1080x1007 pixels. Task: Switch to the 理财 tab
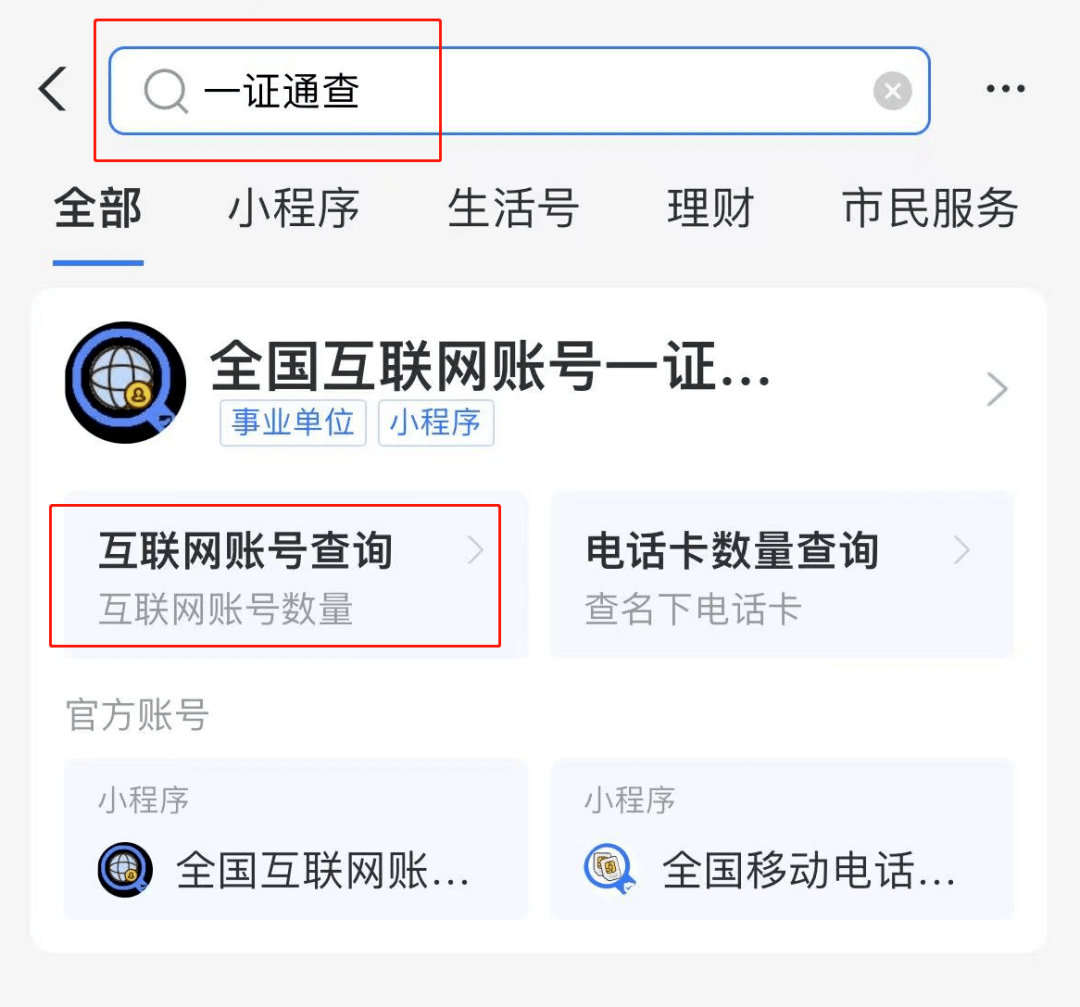(x=710, y=210)
